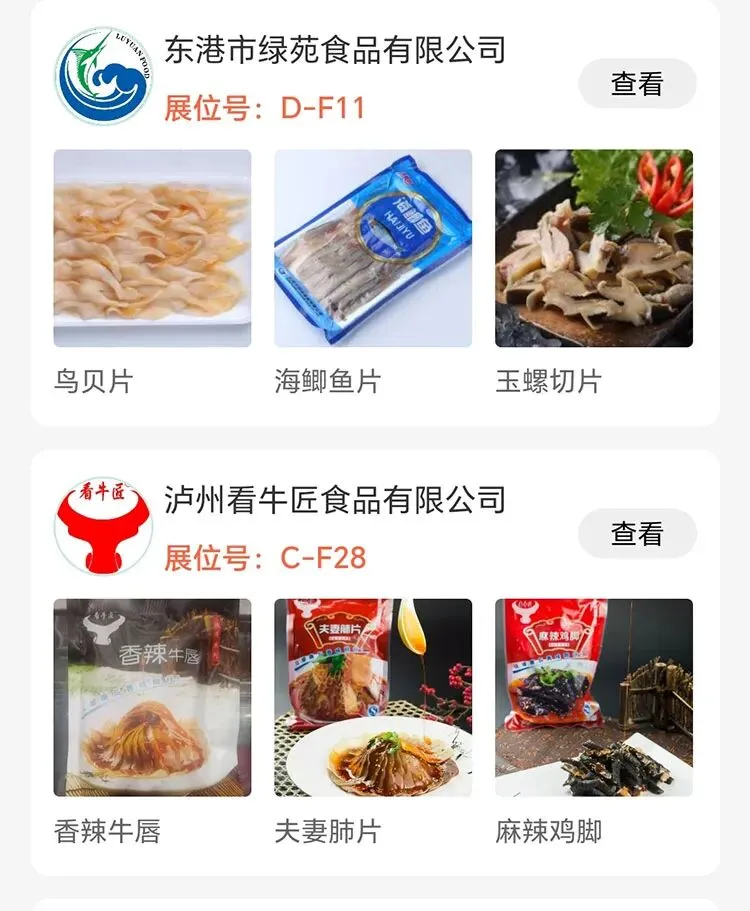Viewport: 750px width, 911px height.
Task: Open the 夫妻肺片 product image
Action: [x=373, y=697]
